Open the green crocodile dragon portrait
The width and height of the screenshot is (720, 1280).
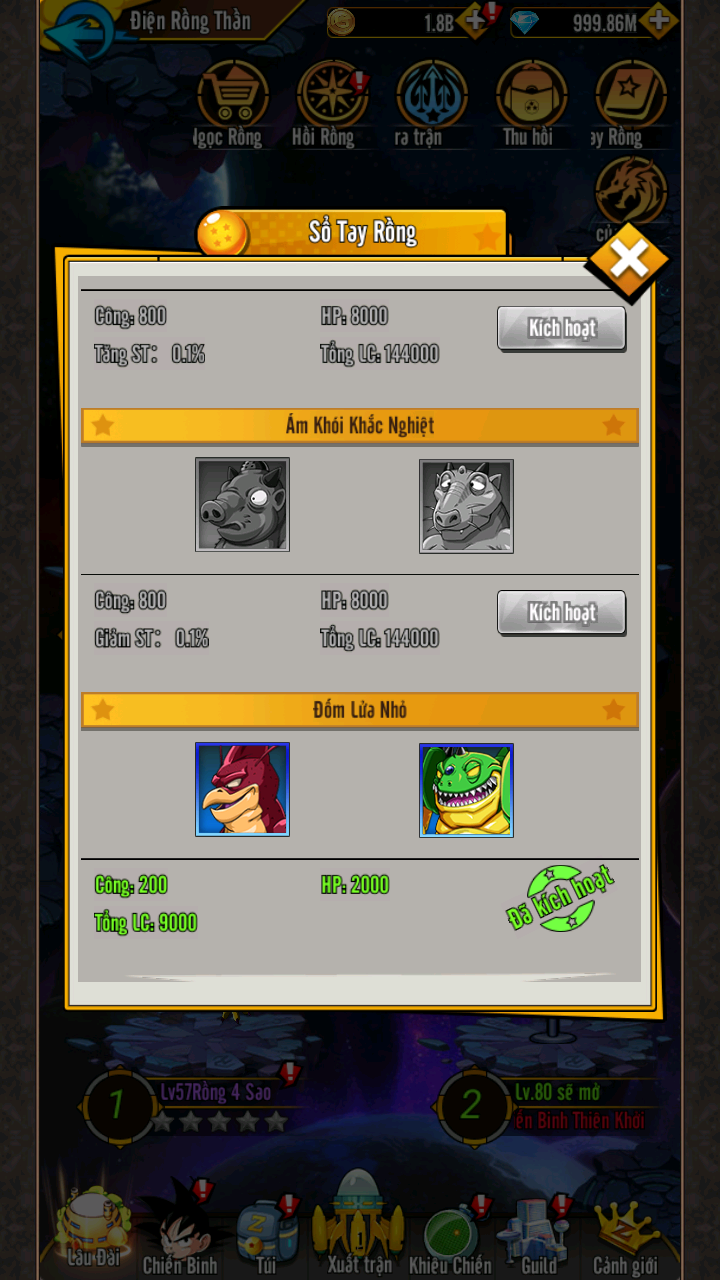pos(466,789)
